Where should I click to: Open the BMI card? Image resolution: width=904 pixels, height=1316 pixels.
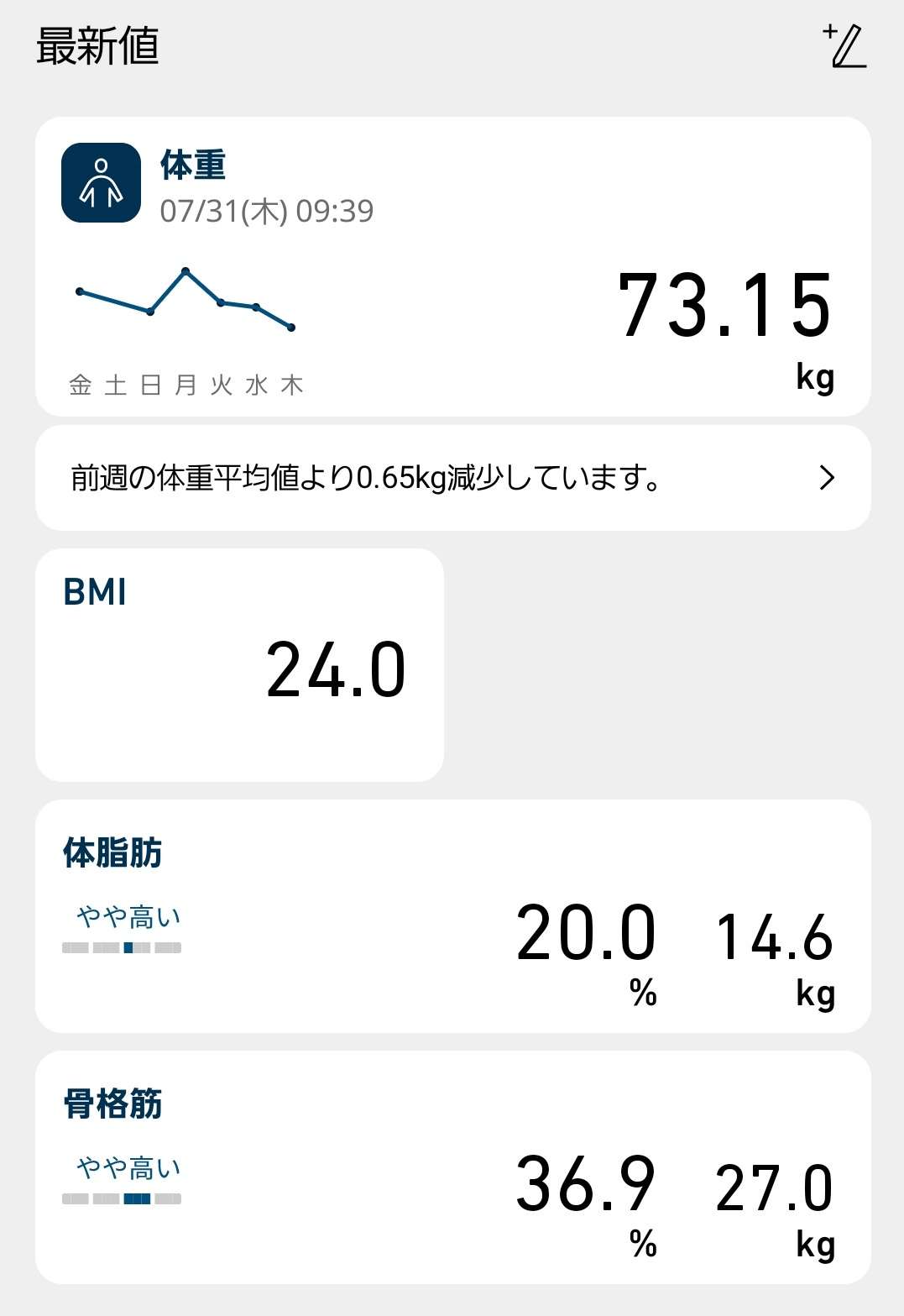coord(239,665)
